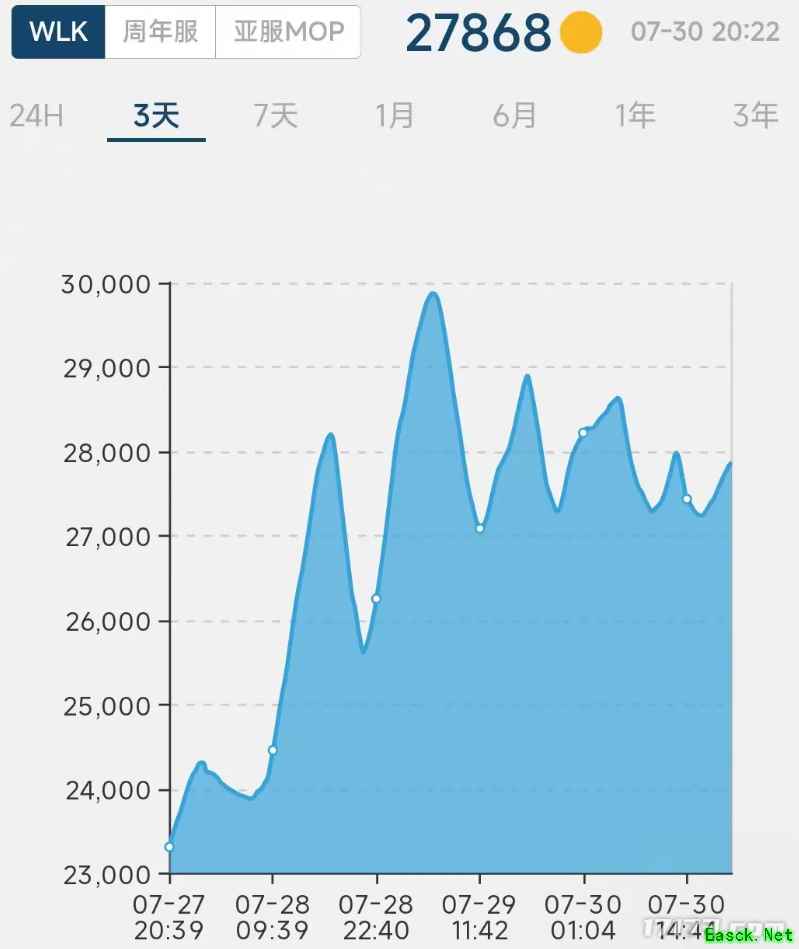The height and width of the screenshot is (949, 799).
Task: View the 1月 price history
Action: pyautogui.click(x=395, y=116)
